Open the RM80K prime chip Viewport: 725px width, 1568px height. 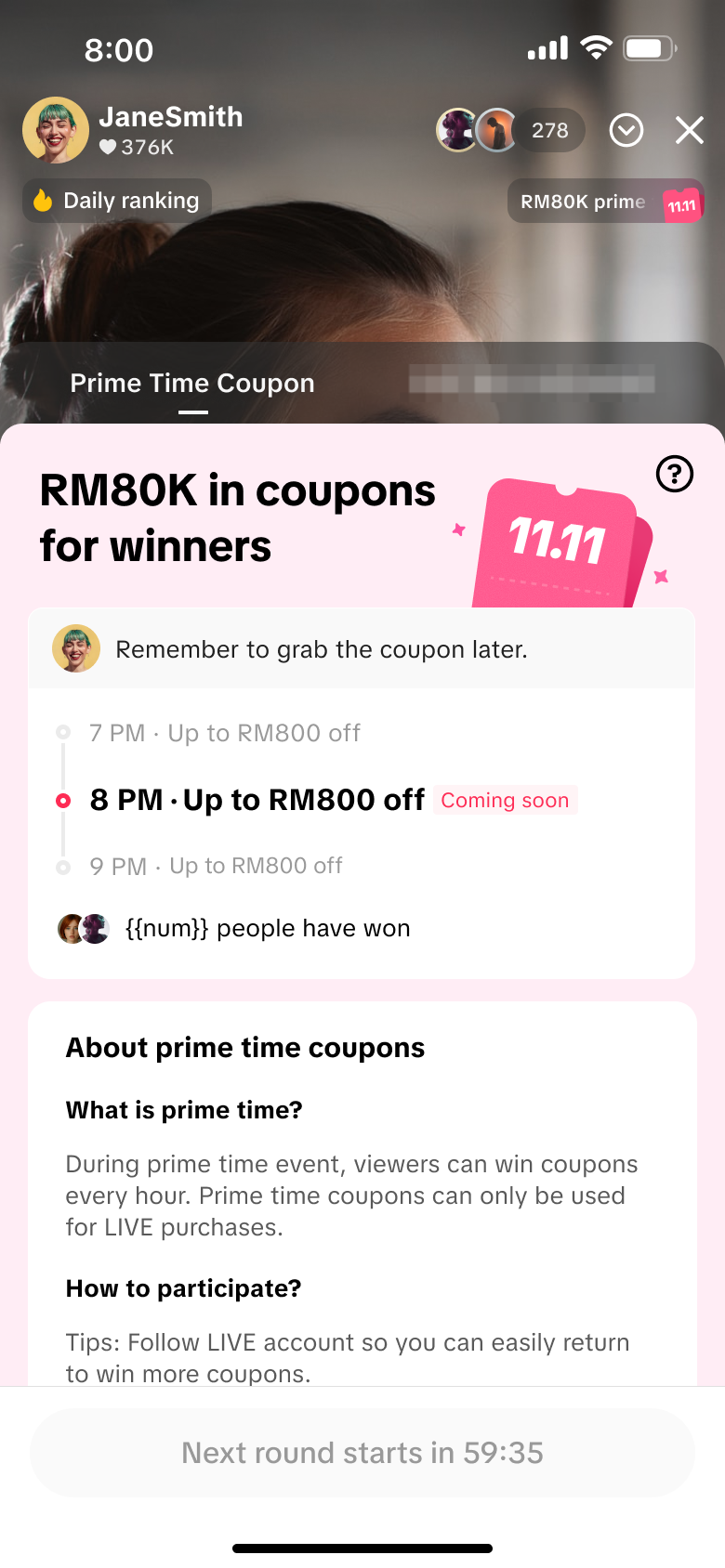click(605, 202)
